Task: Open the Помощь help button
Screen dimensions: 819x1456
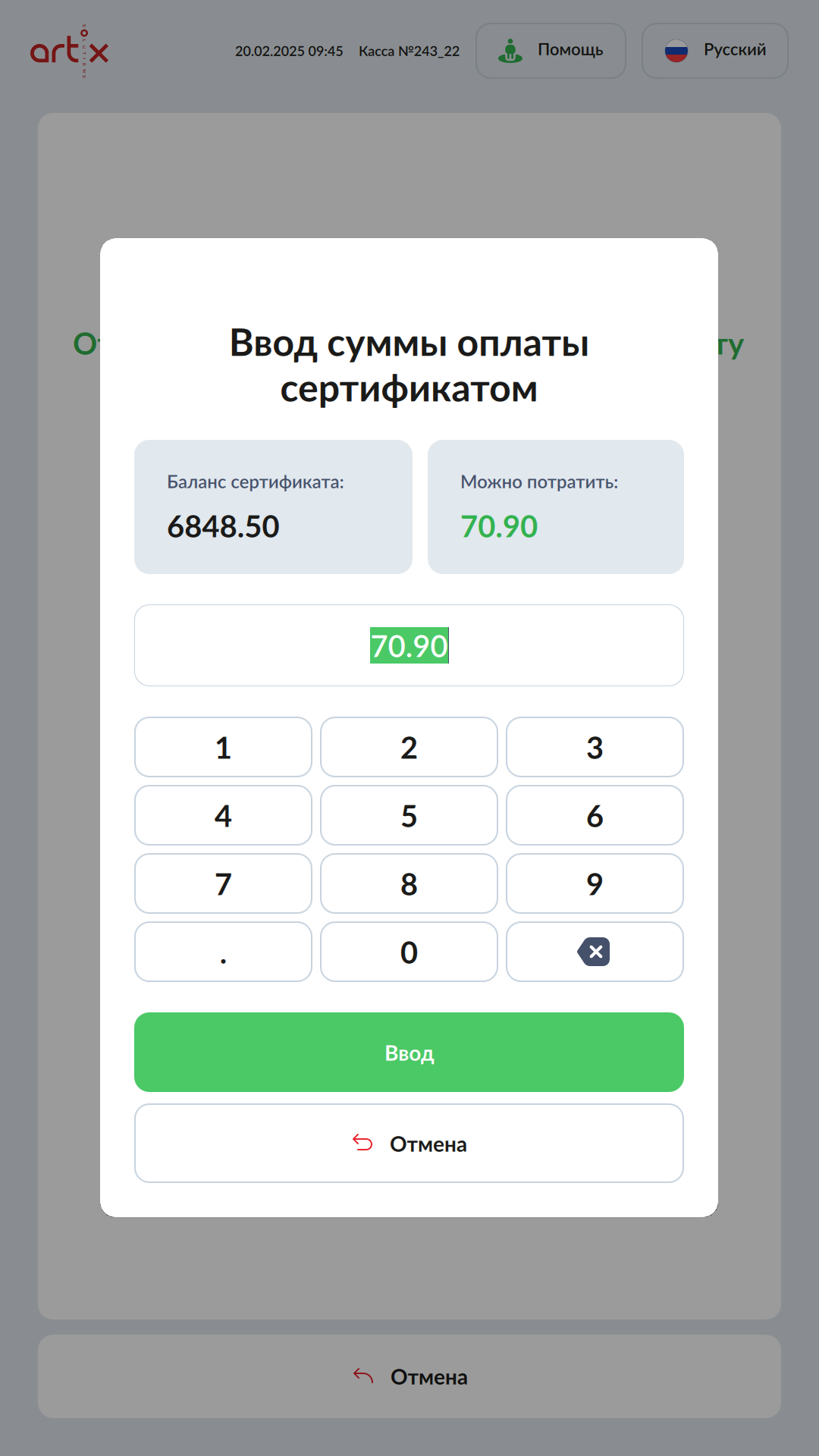Action: pos(551,51)
